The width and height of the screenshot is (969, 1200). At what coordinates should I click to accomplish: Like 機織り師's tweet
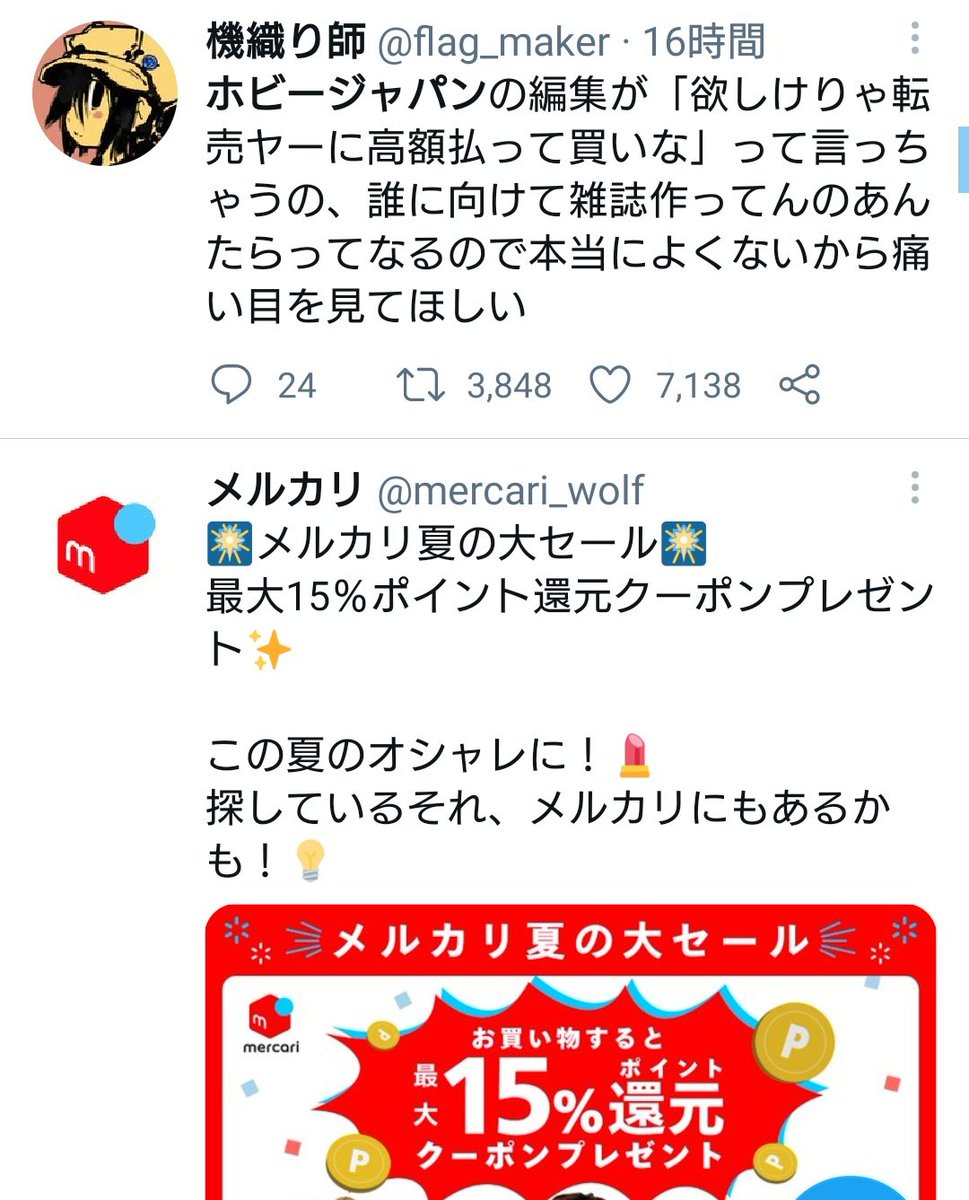click(x=610, y=385)
